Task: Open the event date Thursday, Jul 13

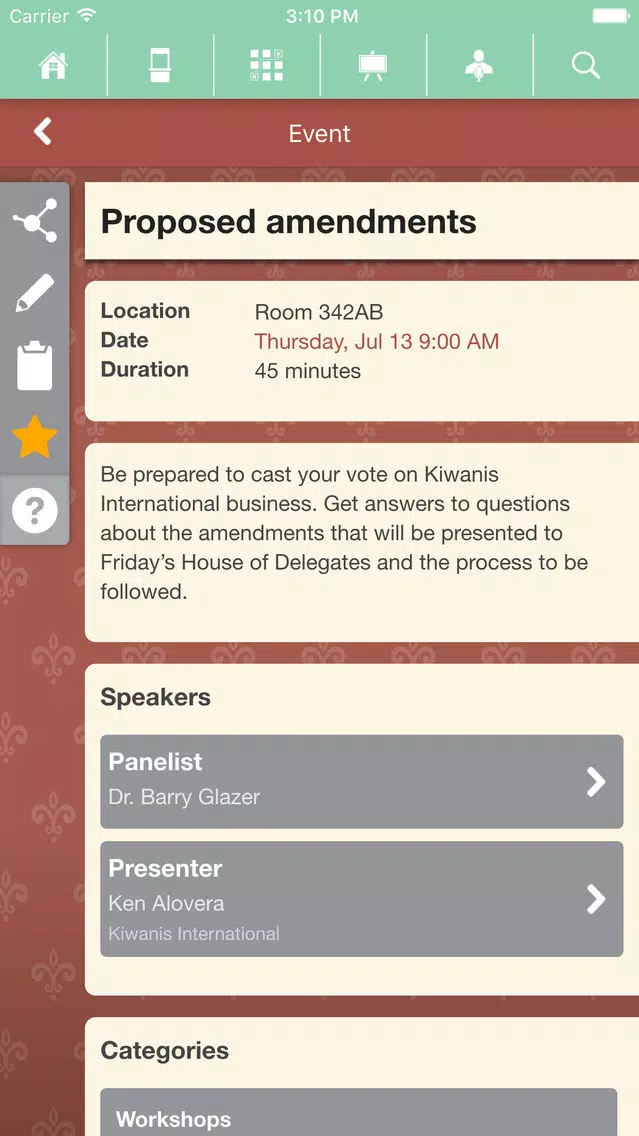Action: point(377,341)
